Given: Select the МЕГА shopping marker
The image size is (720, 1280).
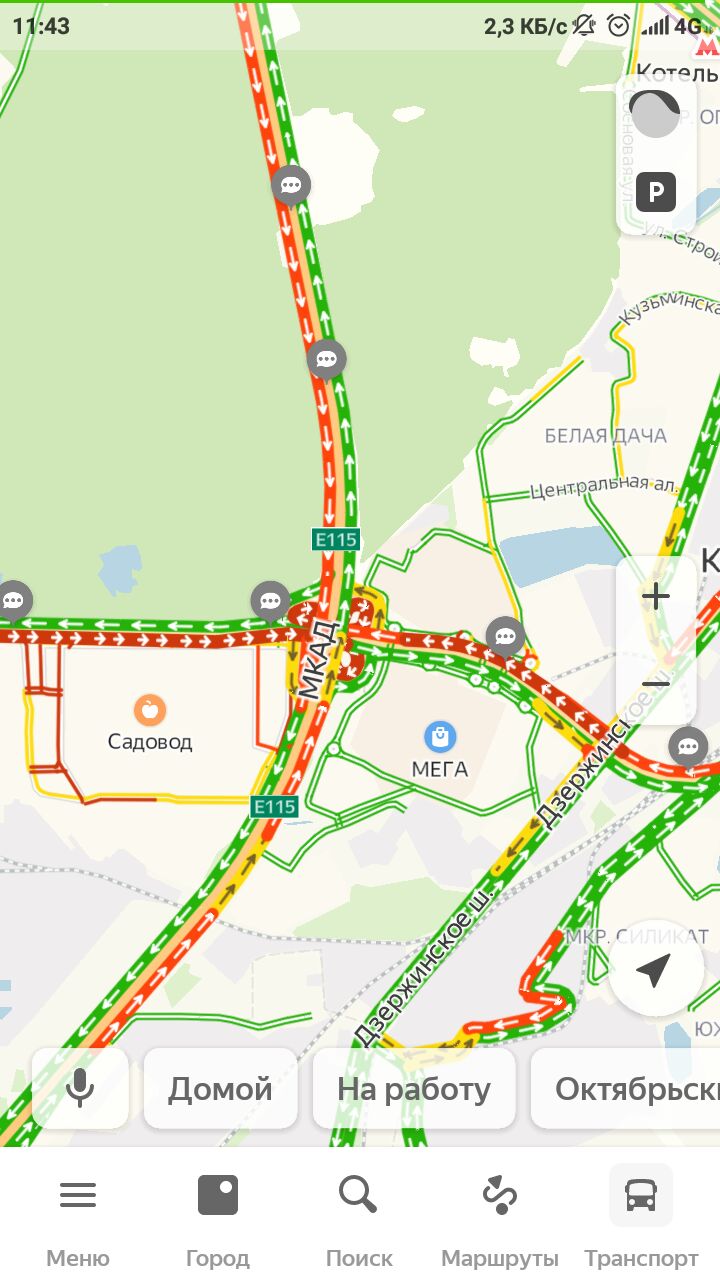Looking at the screenshot, I should 439,737.
